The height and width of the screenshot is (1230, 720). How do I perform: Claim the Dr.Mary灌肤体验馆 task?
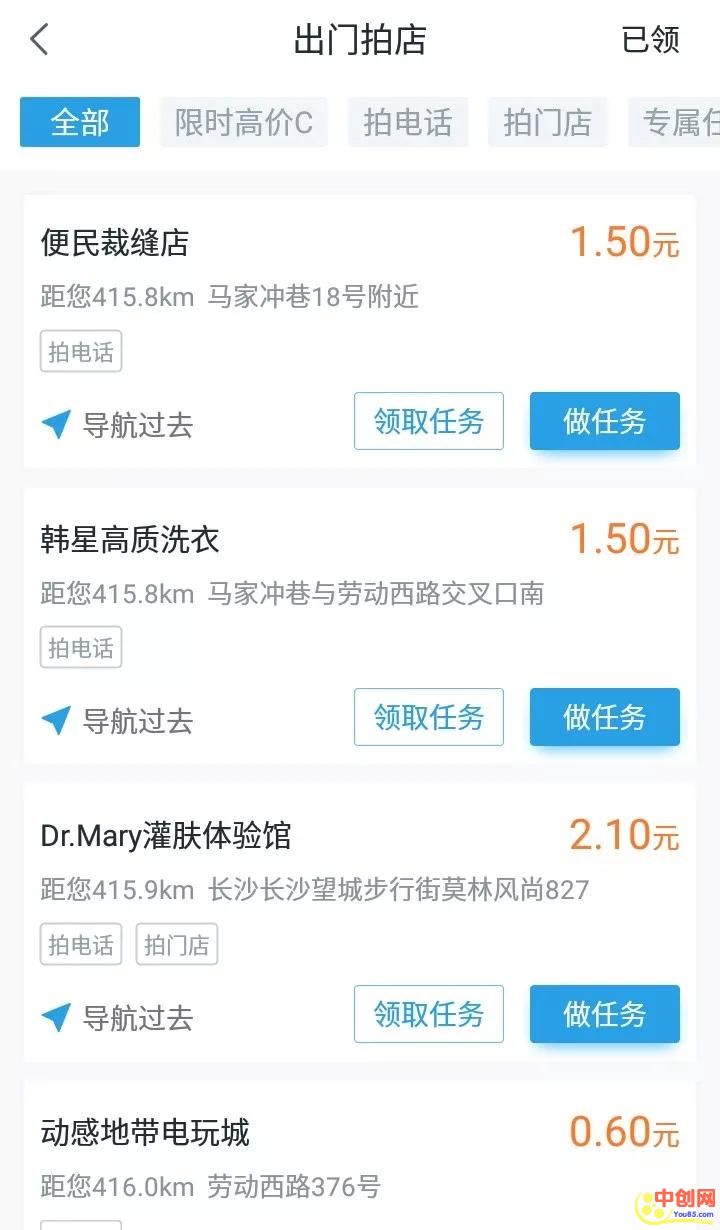tap(429, 1014)
